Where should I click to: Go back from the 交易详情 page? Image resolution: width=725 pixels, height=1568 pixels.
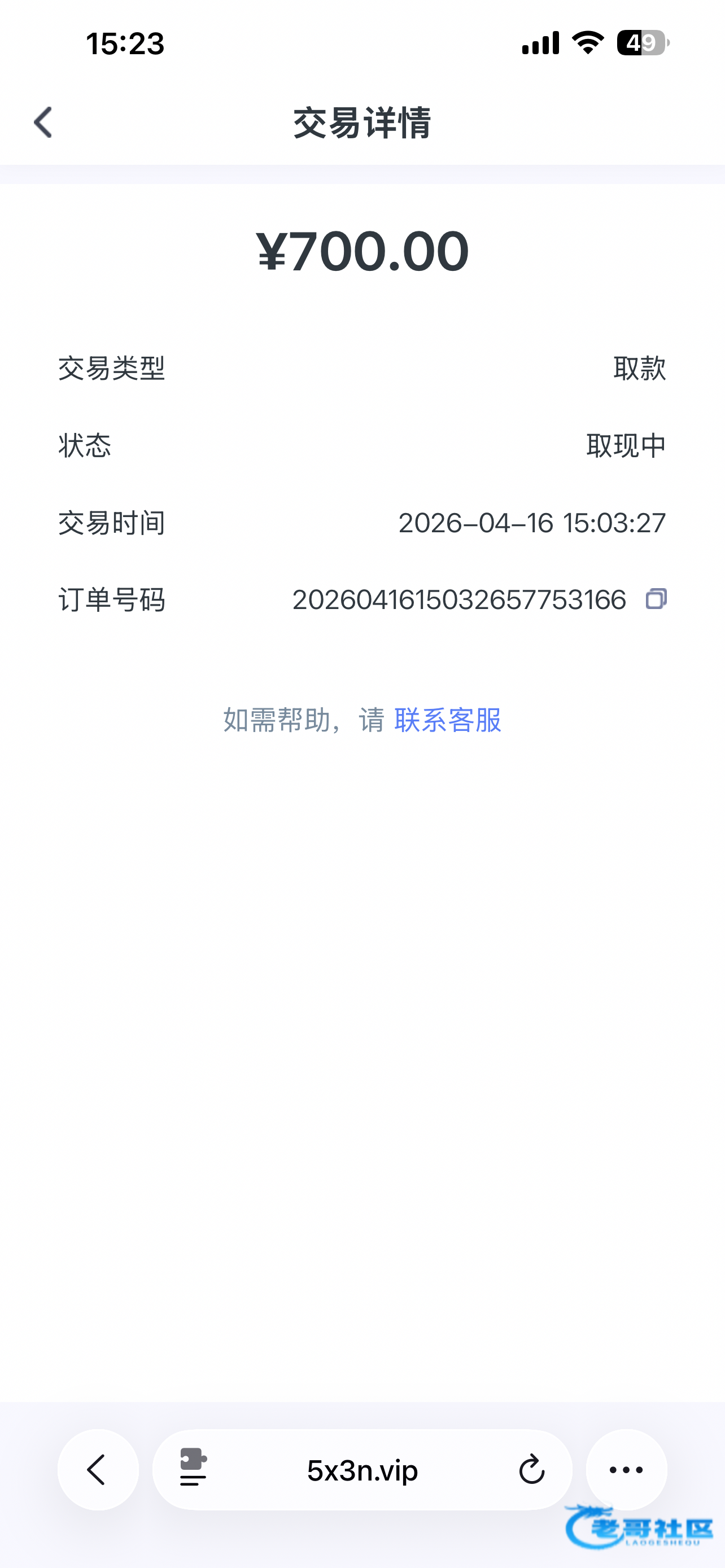(x=43, y=122)
